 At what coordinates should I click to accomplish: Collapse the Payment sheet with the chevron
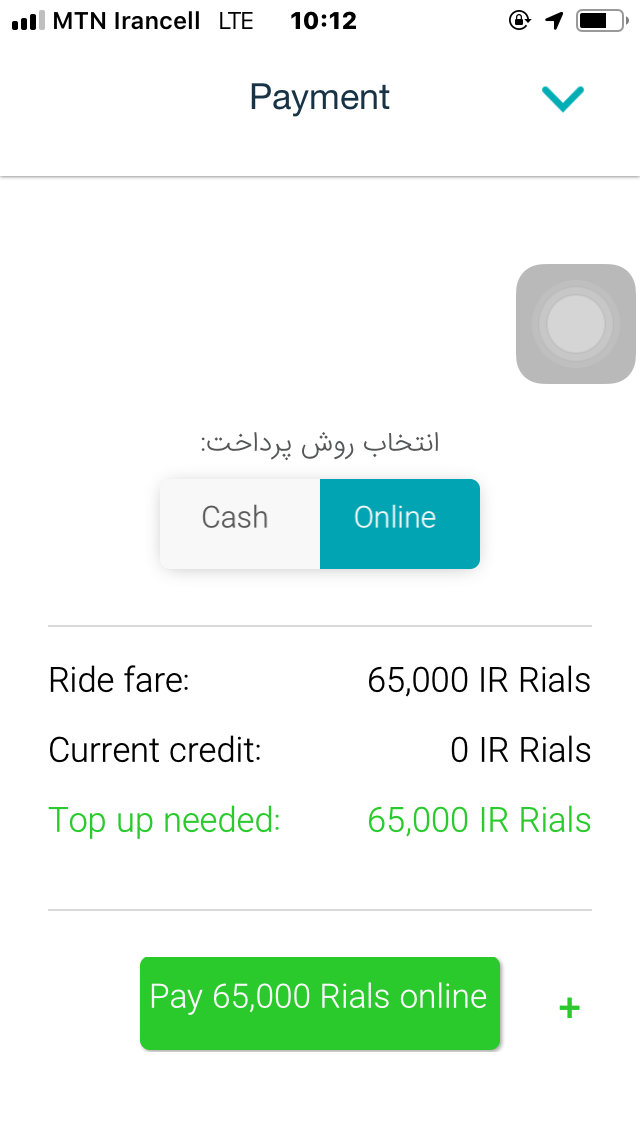(x=562, y=99)
